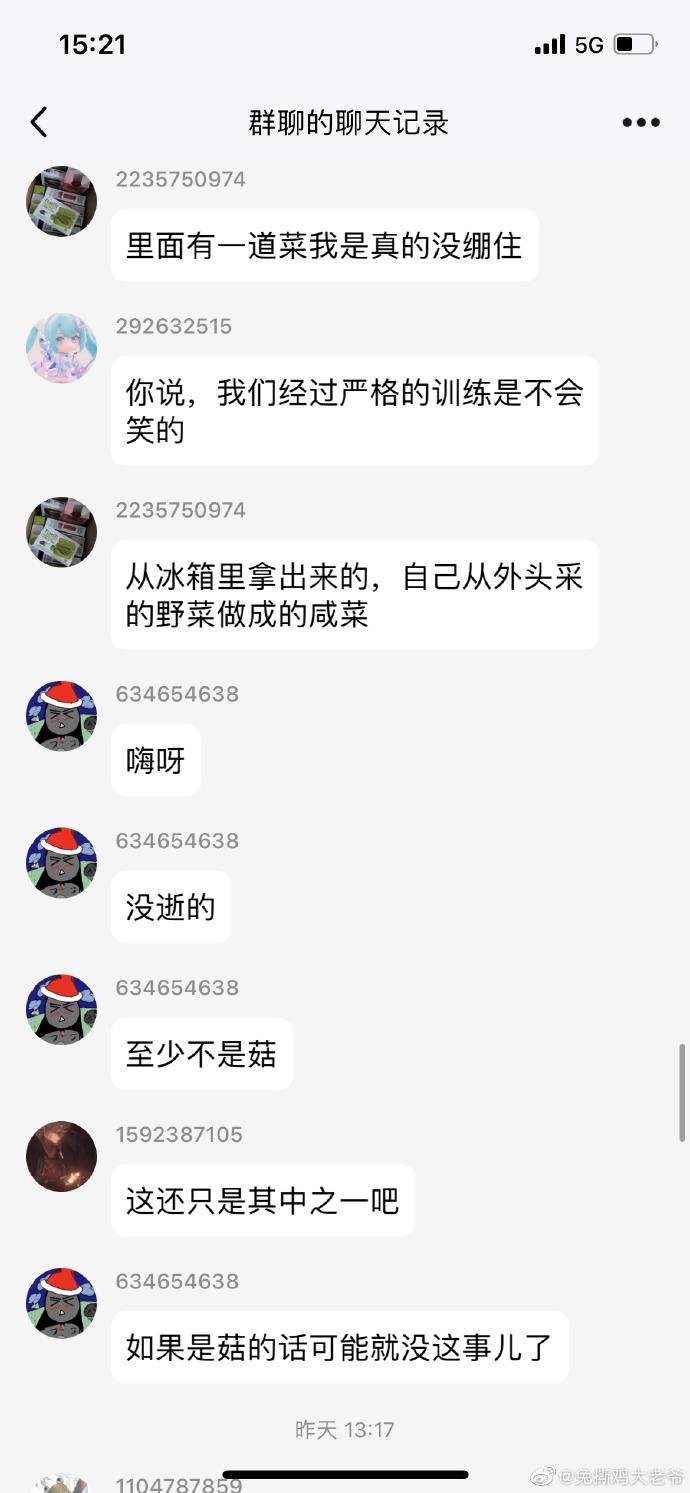Tap avatar of user 292632515
This screenshot has width=690, height=1493.
point(61,348)
